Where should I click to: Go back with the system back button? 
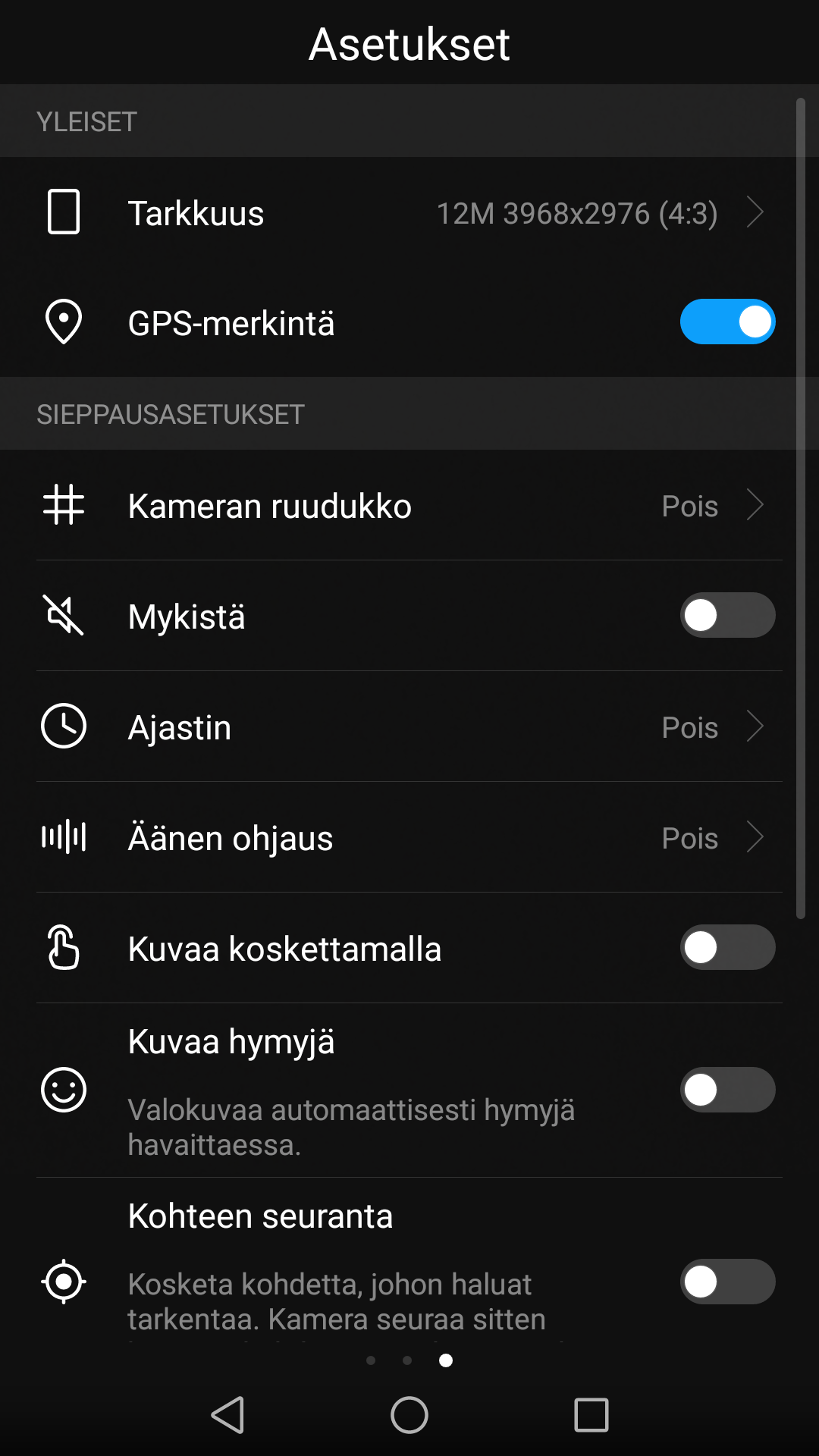[227, 1415]
